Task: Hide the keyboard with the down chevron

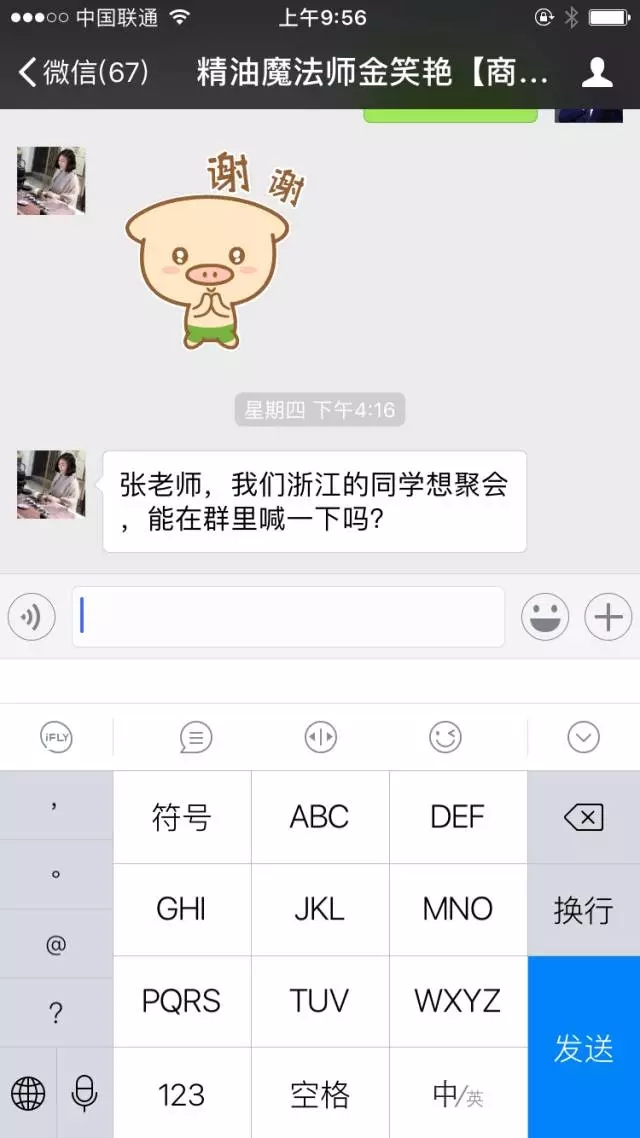Action: [583, 738]
